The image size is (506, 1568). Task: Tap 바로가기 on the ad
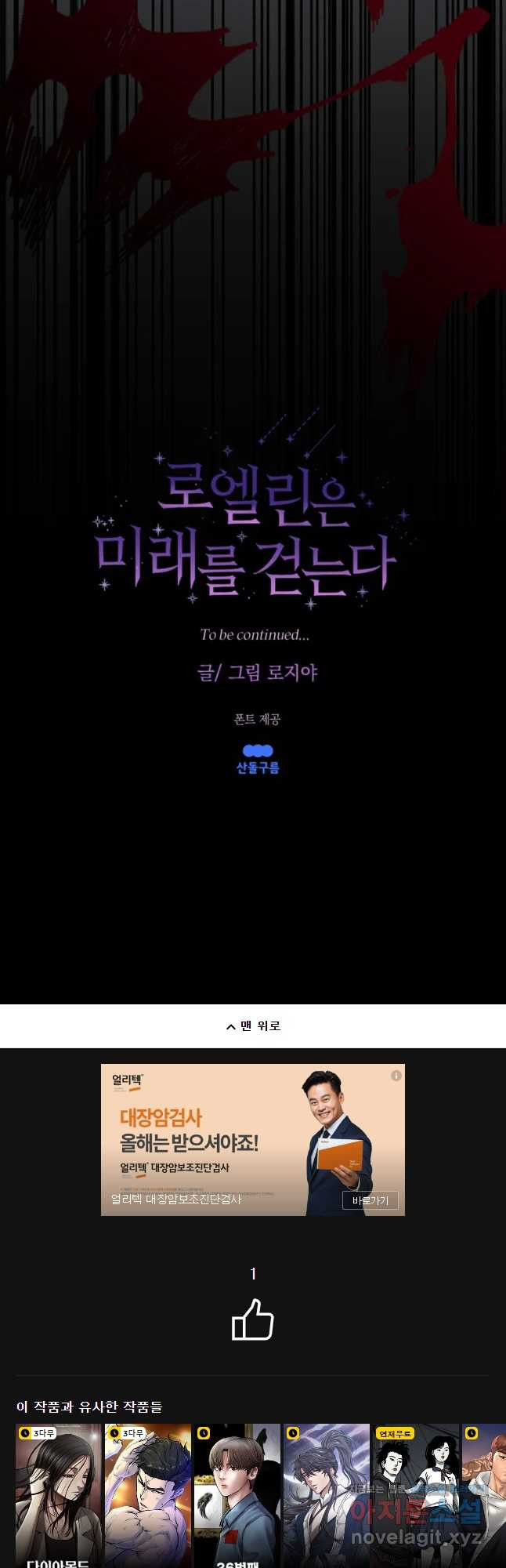tap(370, 1200)
